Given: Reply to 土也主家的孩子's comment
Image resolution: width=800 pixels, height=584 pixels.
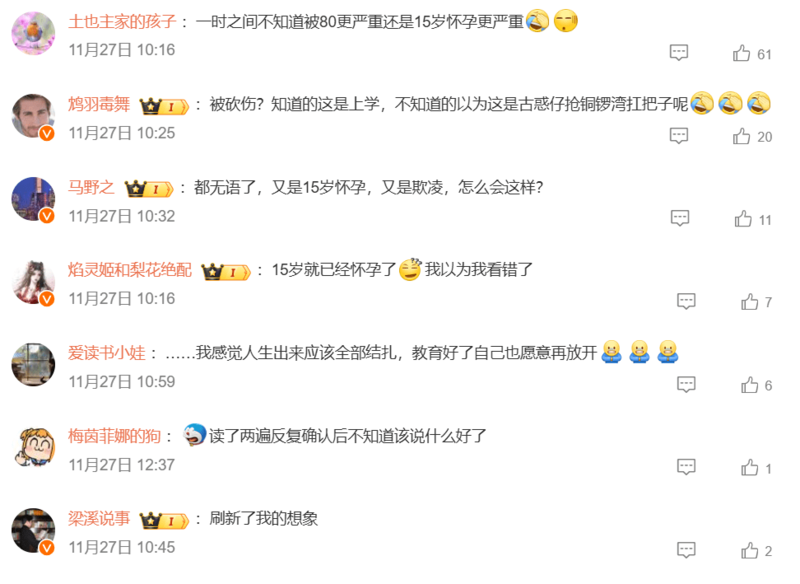Looking at the screenshot, I should tap(679, 53).
